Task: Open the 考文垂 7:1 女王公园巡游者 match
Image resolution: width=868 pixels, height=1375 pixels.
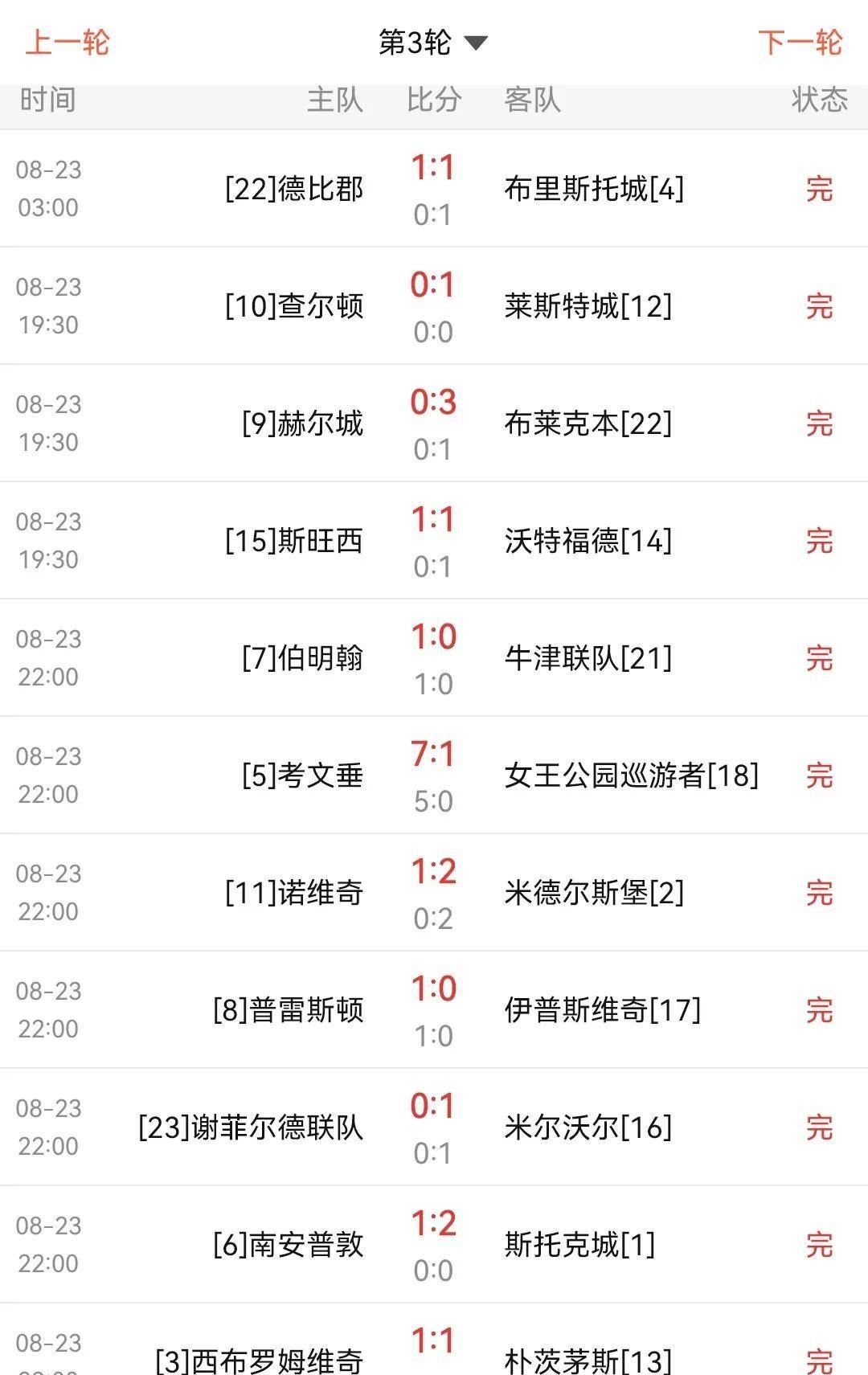Action: click(x=434, y=775)
